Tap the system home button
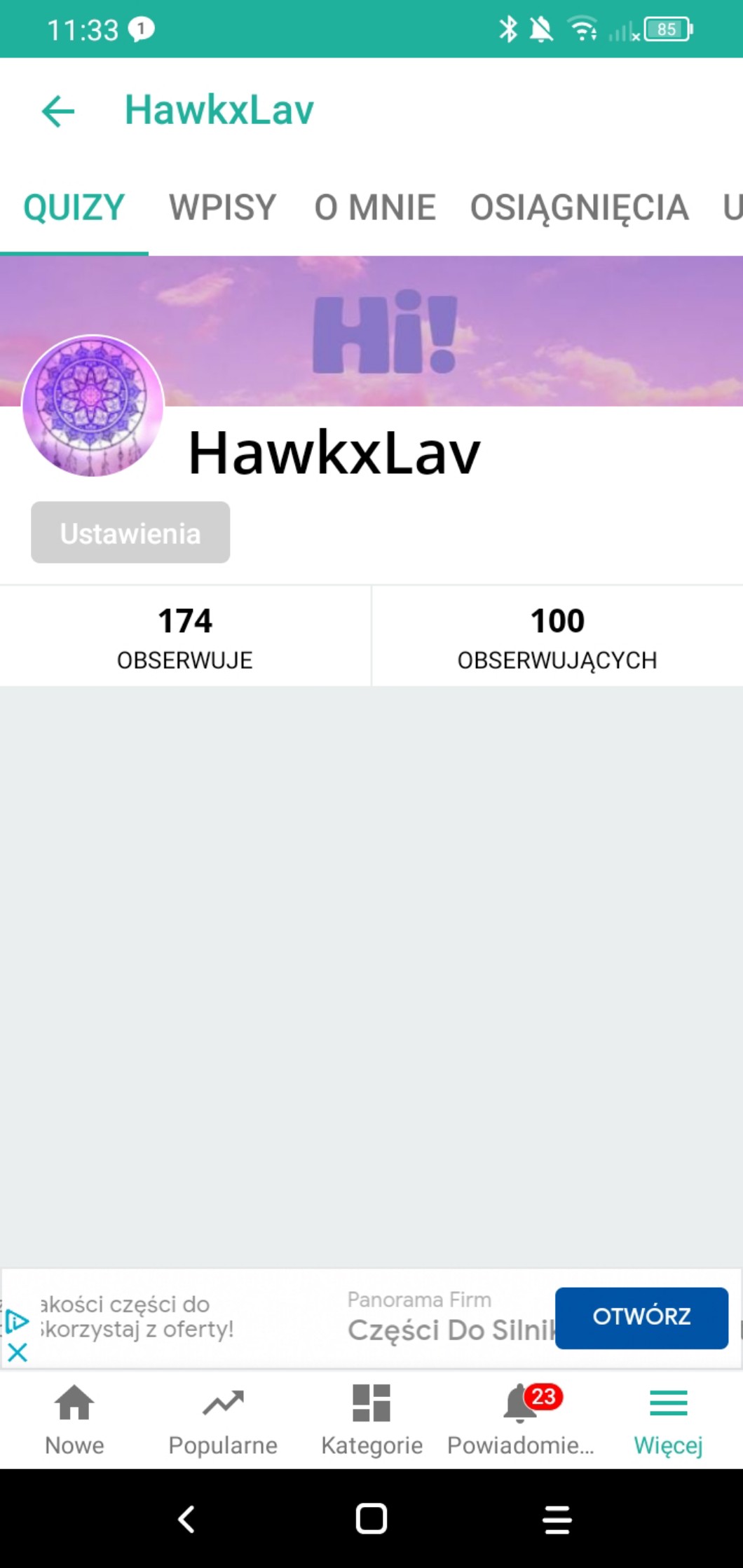The width and height of the screenshot is (743, 1568). (x=371, y=1519)
